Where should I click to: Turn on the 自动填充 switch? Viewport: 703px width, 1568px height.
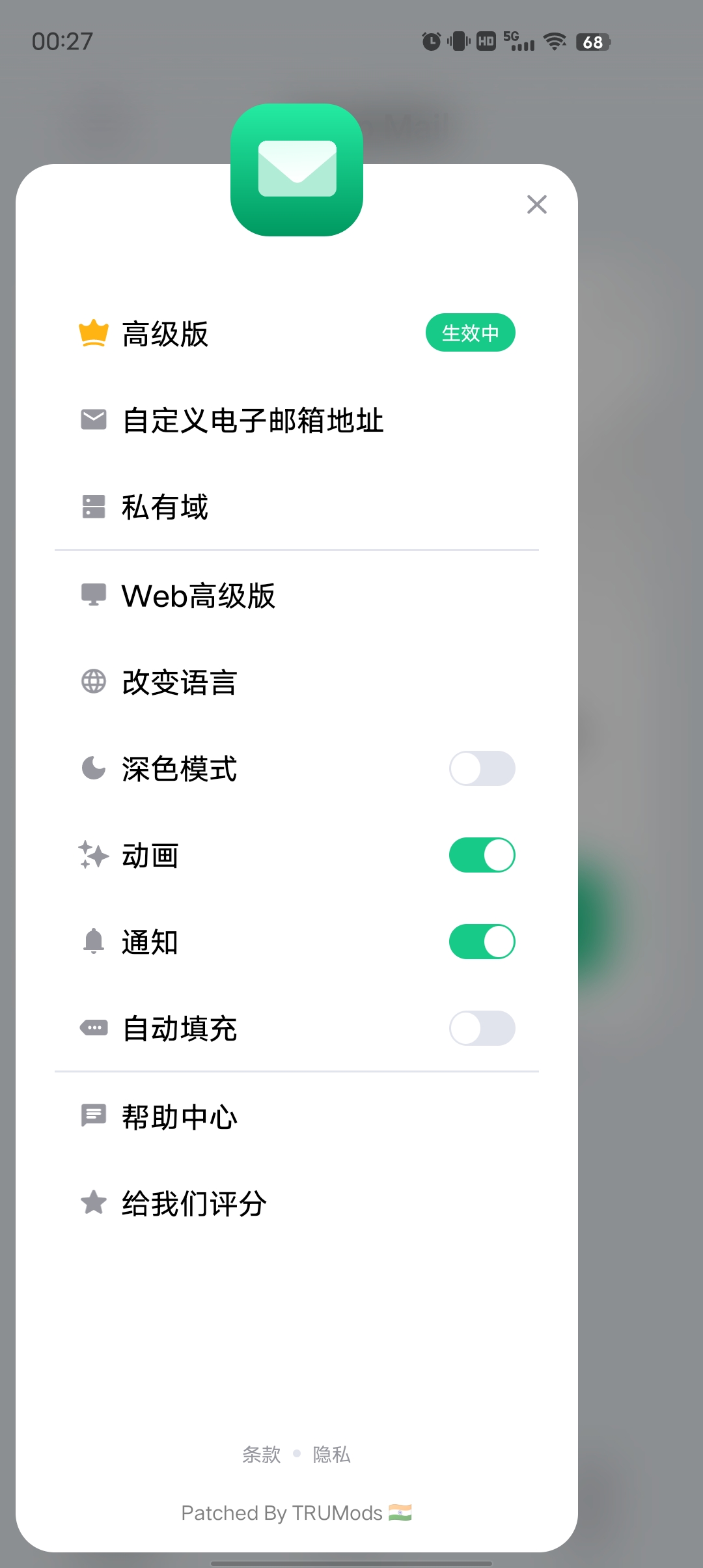click(x=482, y=1028)
